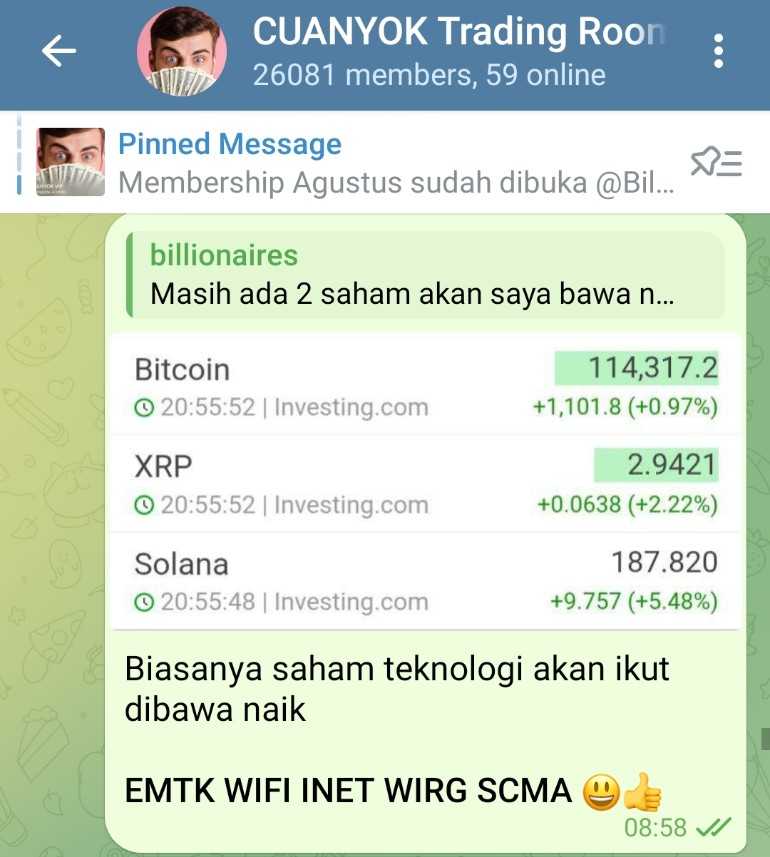The height and width of the screenshot is (857, 770).
Task: Show the pinned messages list icon
Action: coord(716,163)
